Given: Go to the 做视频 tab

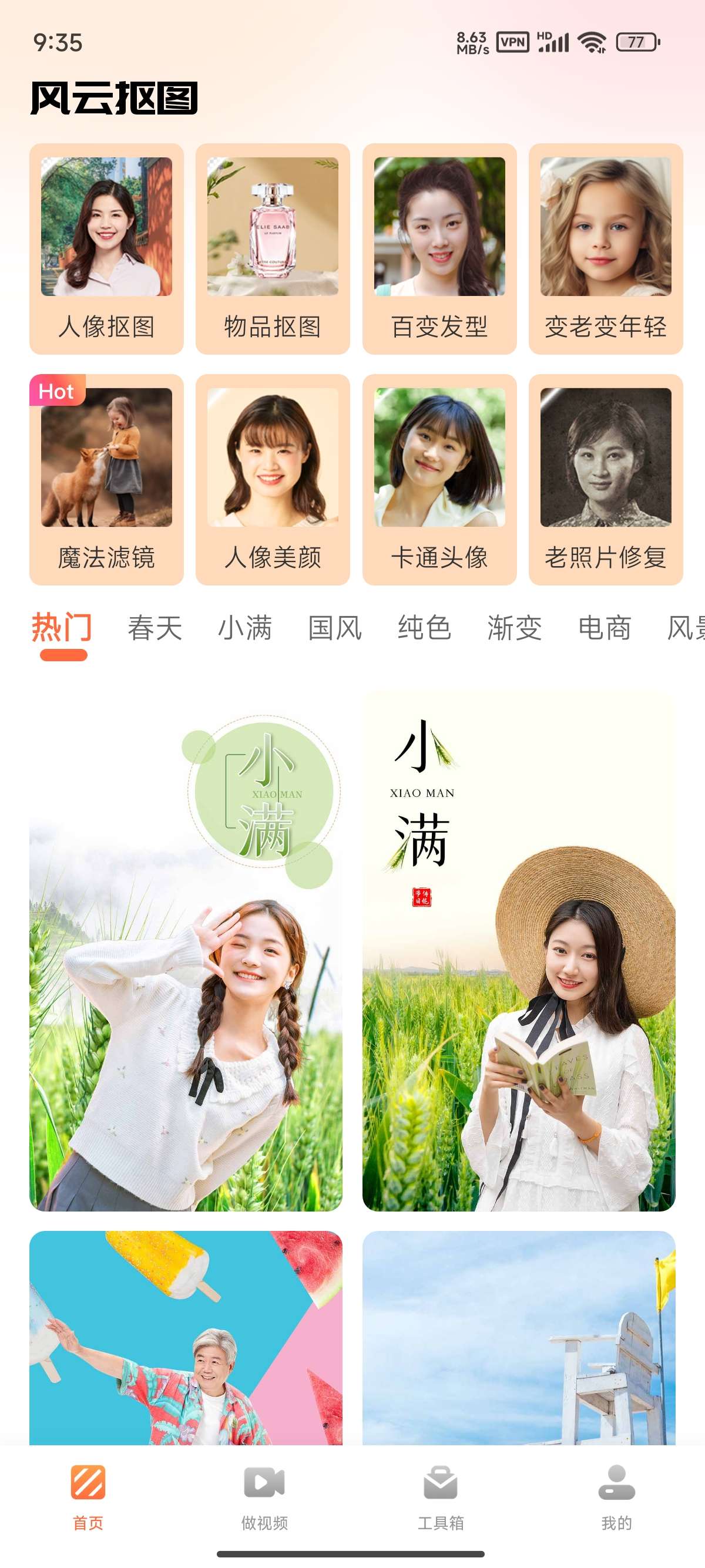Looking at the screenshot, I should click(x=264, y=1496).
